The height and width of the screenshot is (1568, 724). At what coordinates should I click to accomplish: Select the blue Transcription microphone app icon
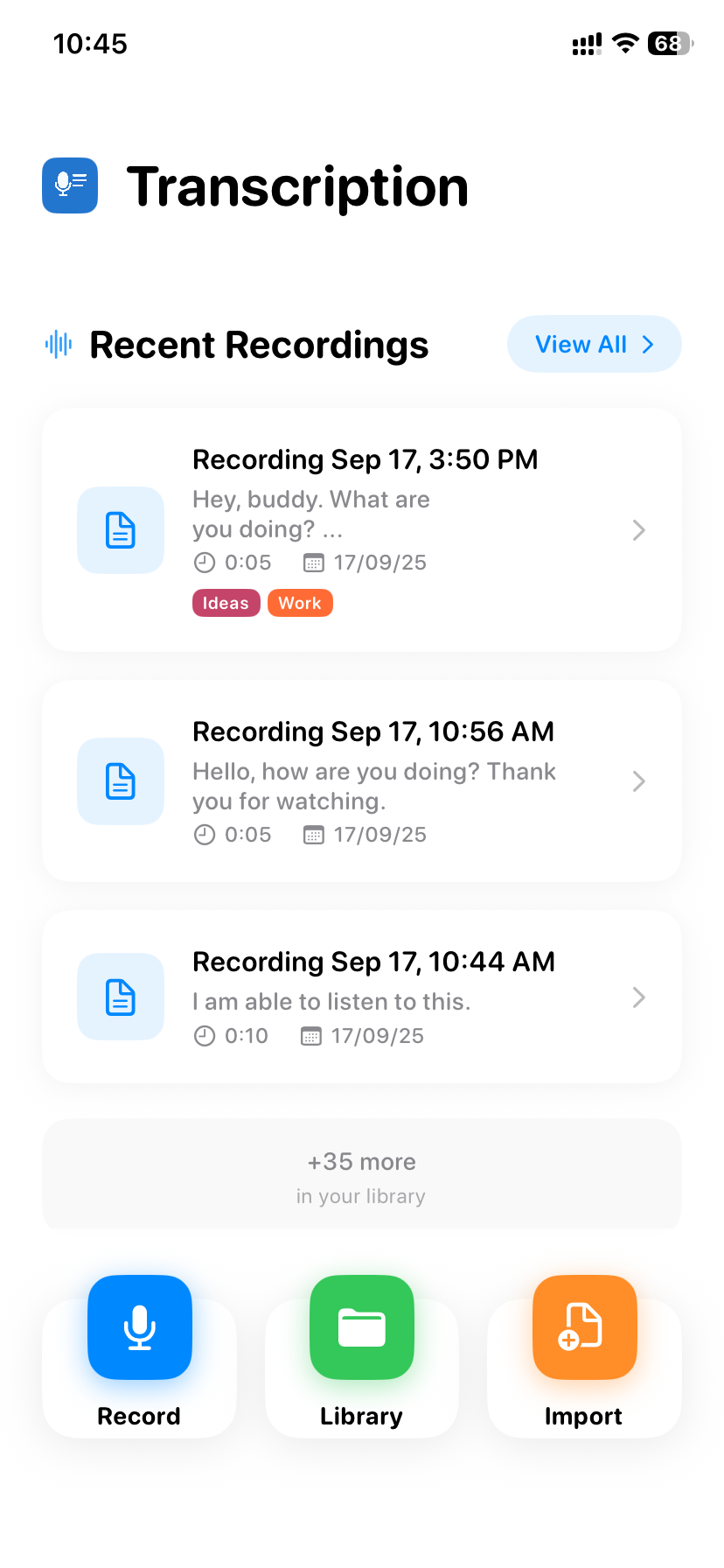[x=70, y=185]
